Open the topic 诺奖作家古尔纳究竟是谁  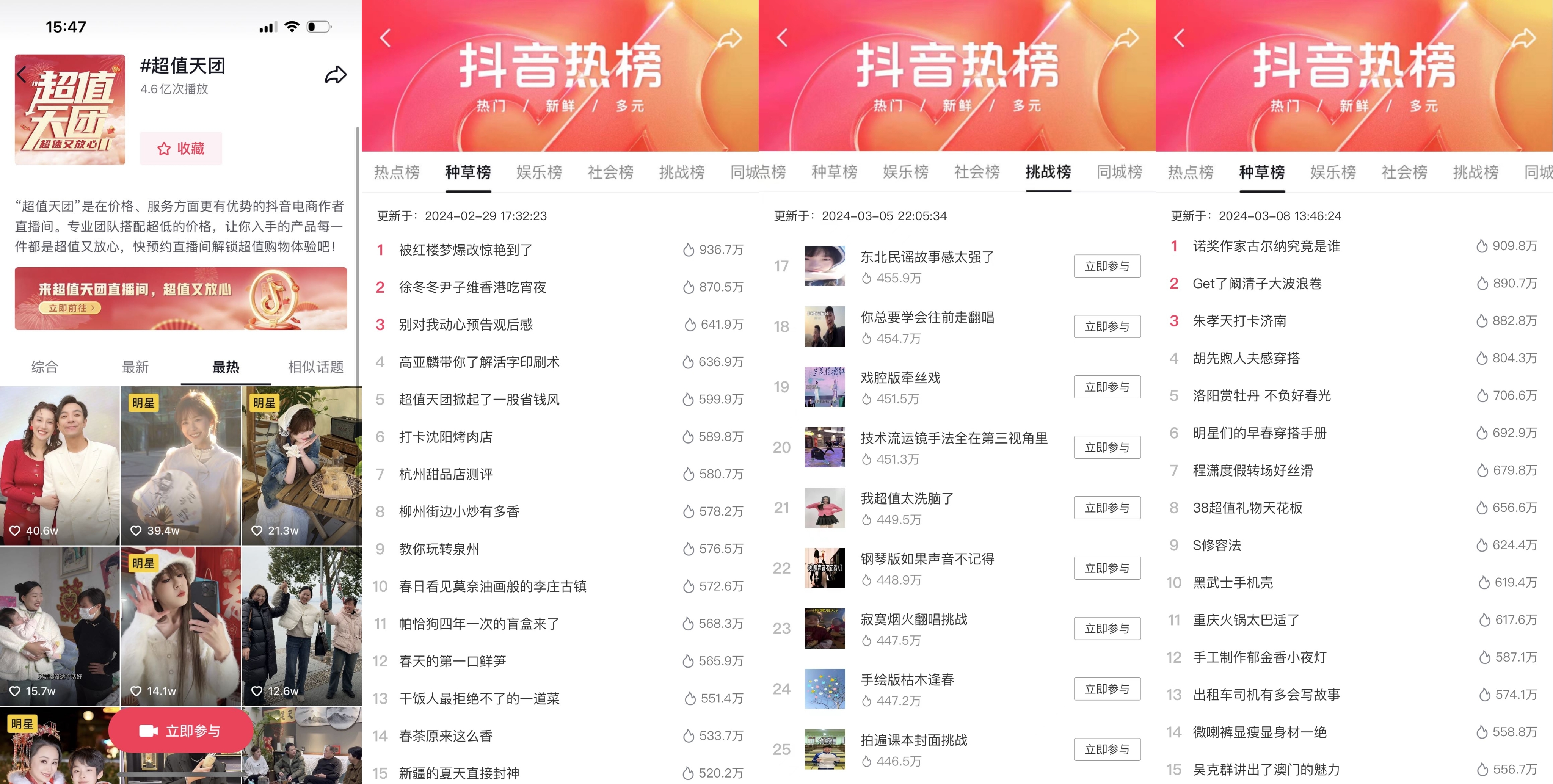click(x=1266, y=246)
